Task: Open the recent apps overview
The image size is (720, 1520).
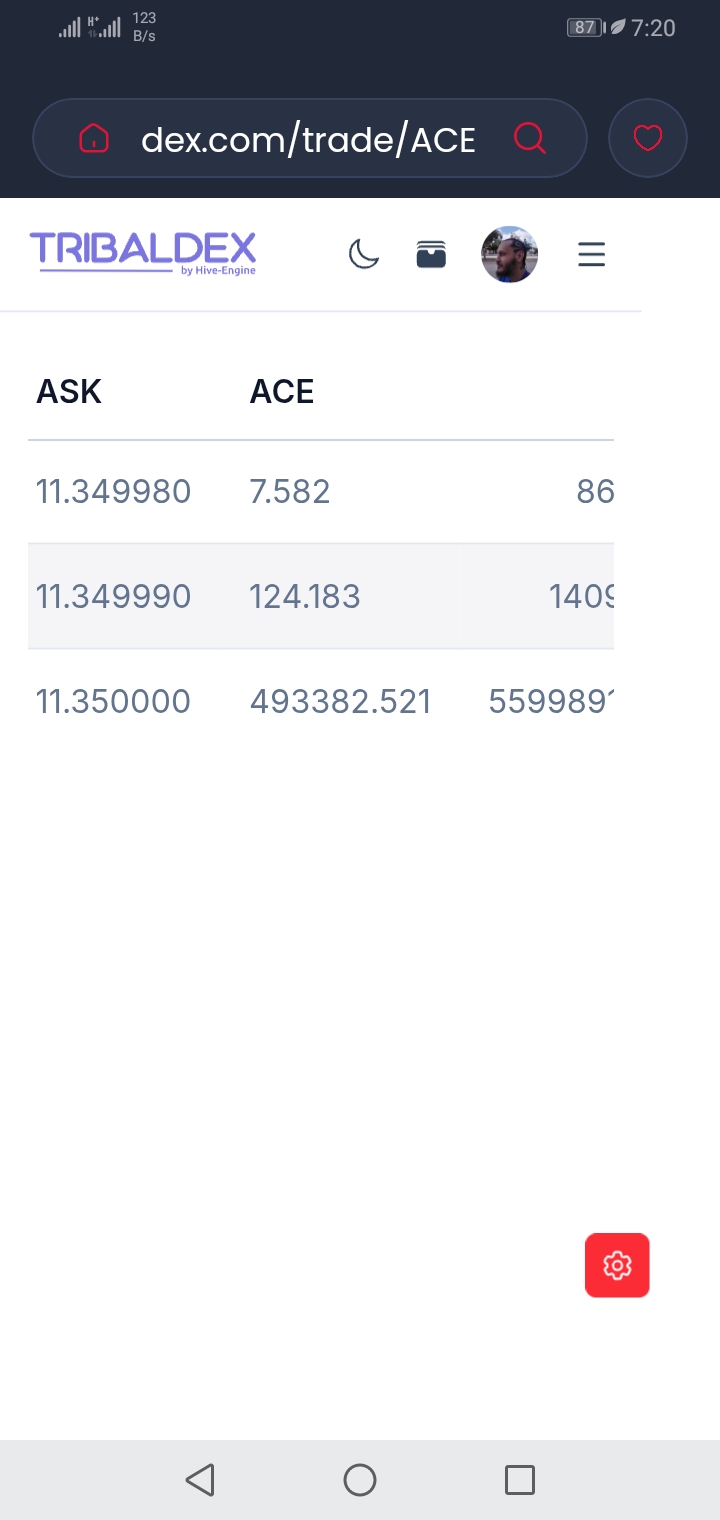Action: click(520, 1480)
